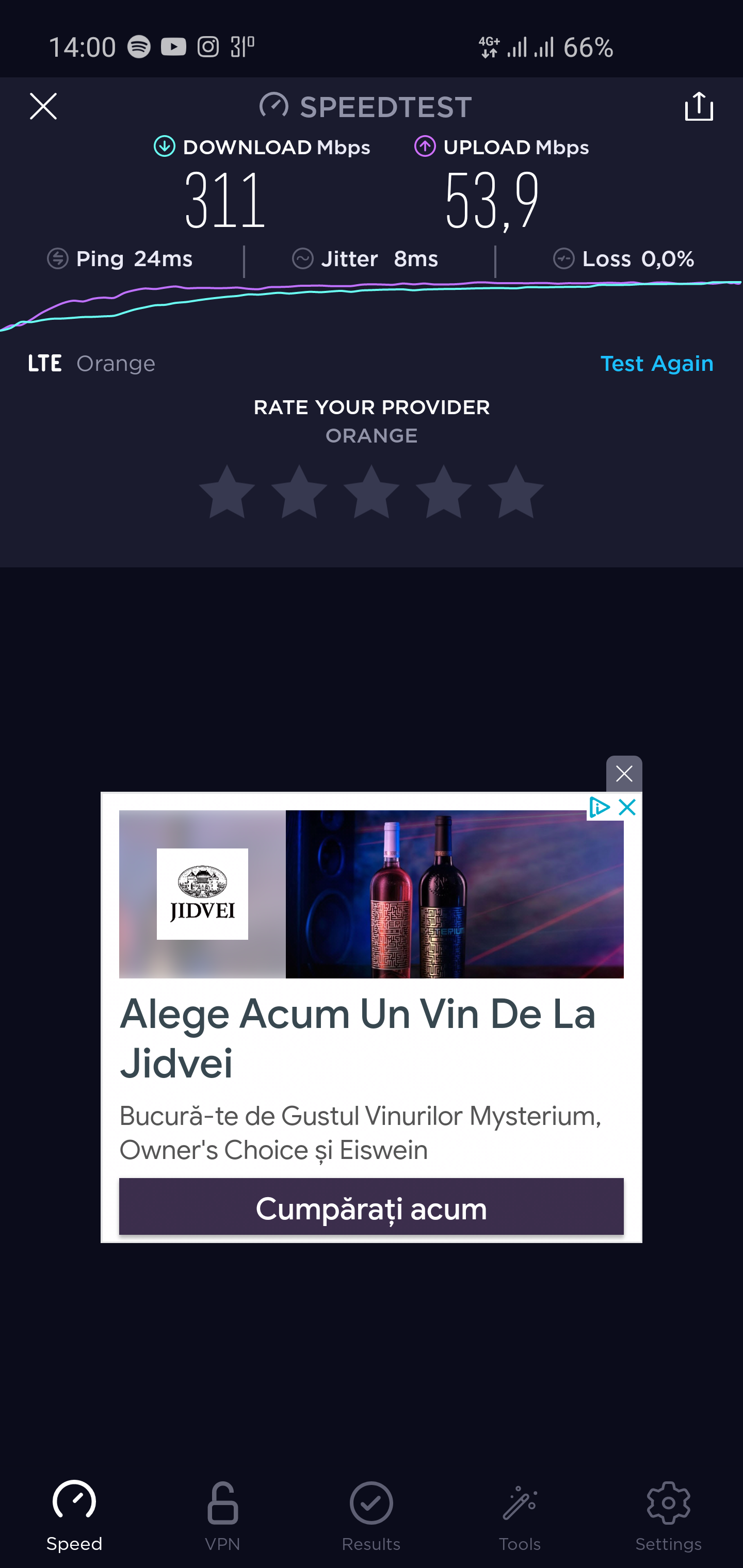The image size is (743, 1568).
Task: Open the Jidvei wine ad banner image
Action: pyautogui.click(x=371, y=893)
